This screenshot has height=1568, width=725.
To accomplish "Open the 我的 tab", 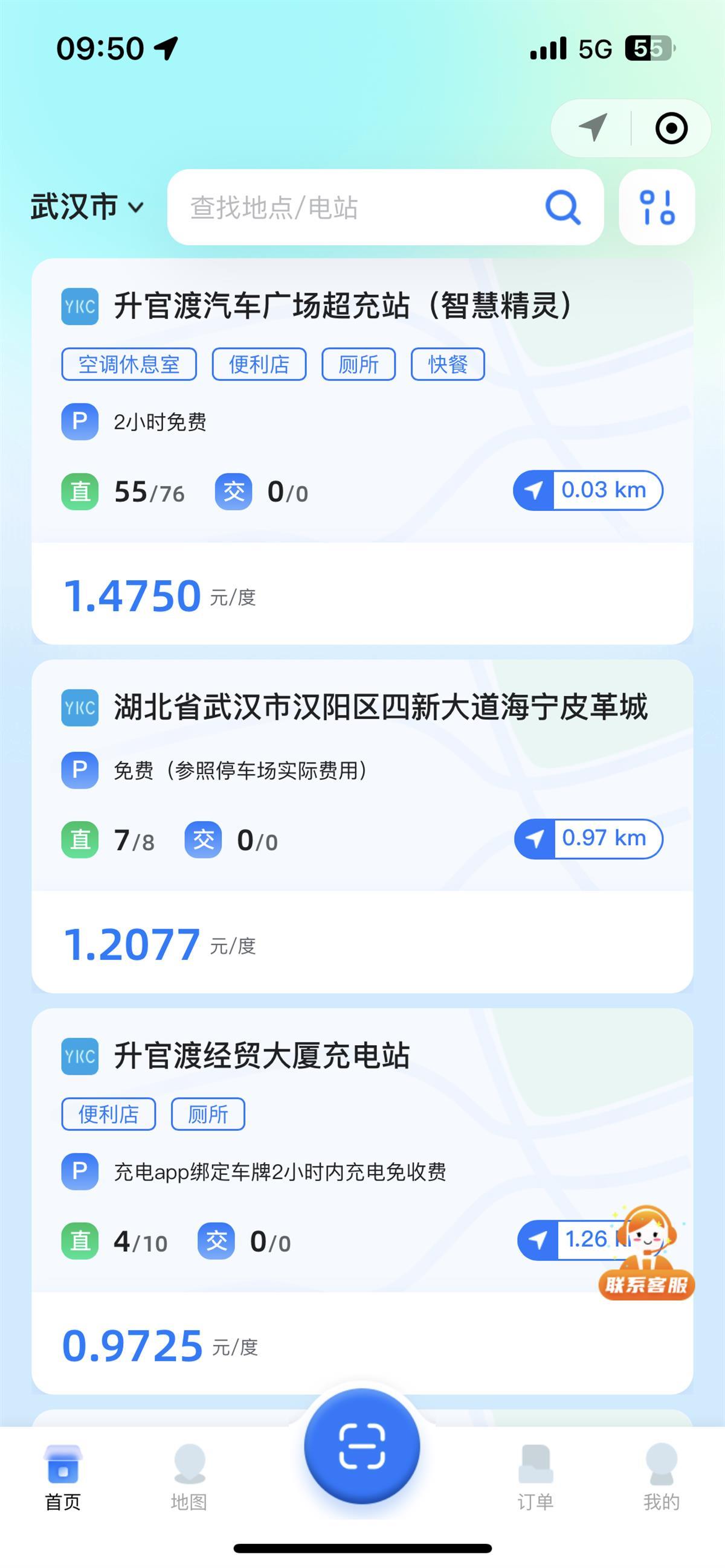I will pyautogui.click(x=661, y=1476).
